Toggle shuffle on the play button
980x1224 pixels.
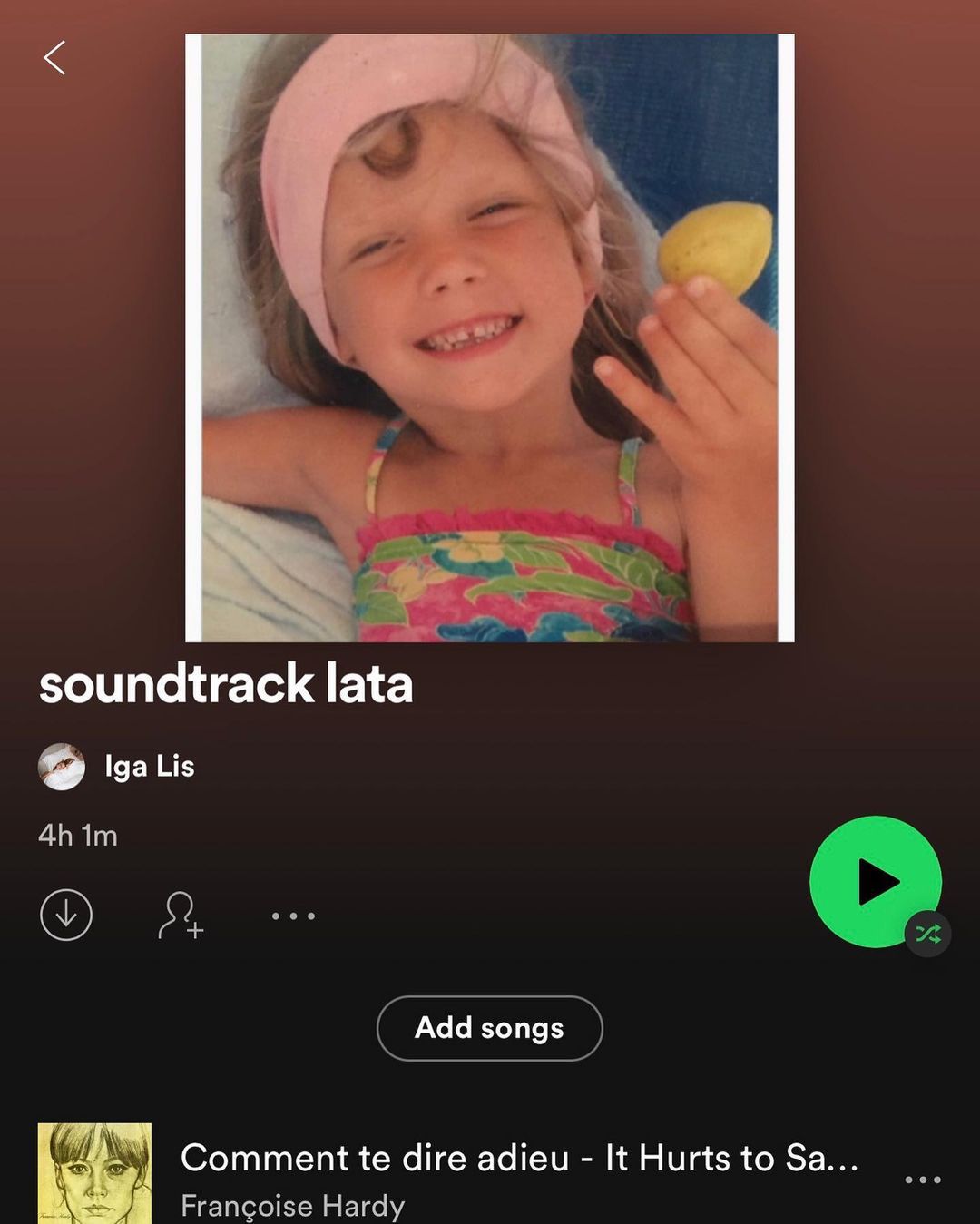pyautogui.click(x=927, y=934)
